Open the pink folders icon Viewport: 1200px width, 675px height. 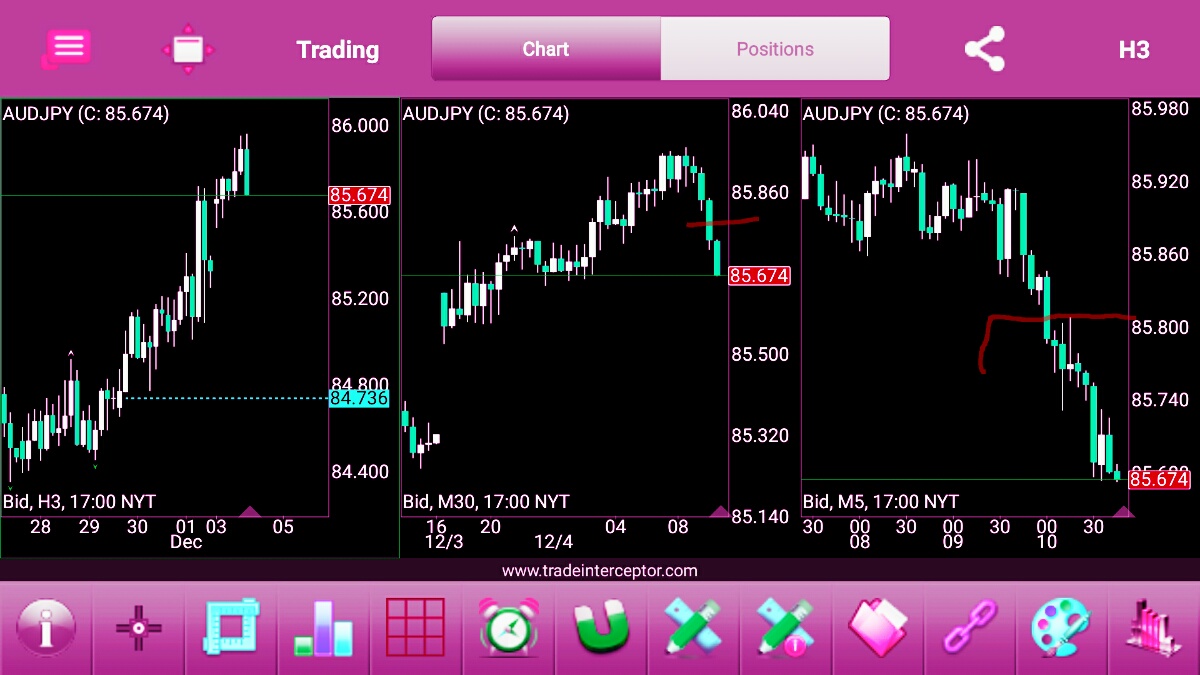point(877,628)
